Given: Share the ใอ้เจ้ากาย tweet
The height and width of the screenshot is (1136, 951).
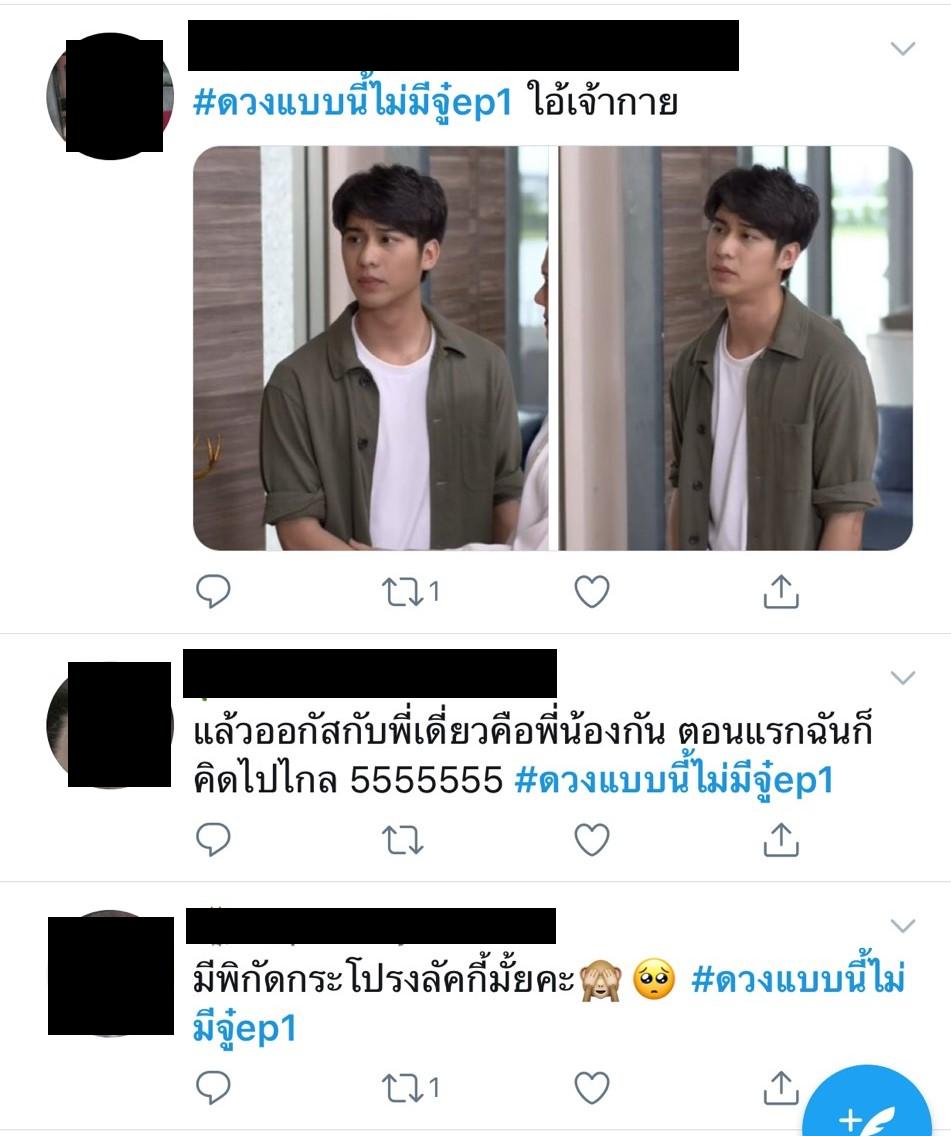Looking at the screenshot, I should pos(781,592).
